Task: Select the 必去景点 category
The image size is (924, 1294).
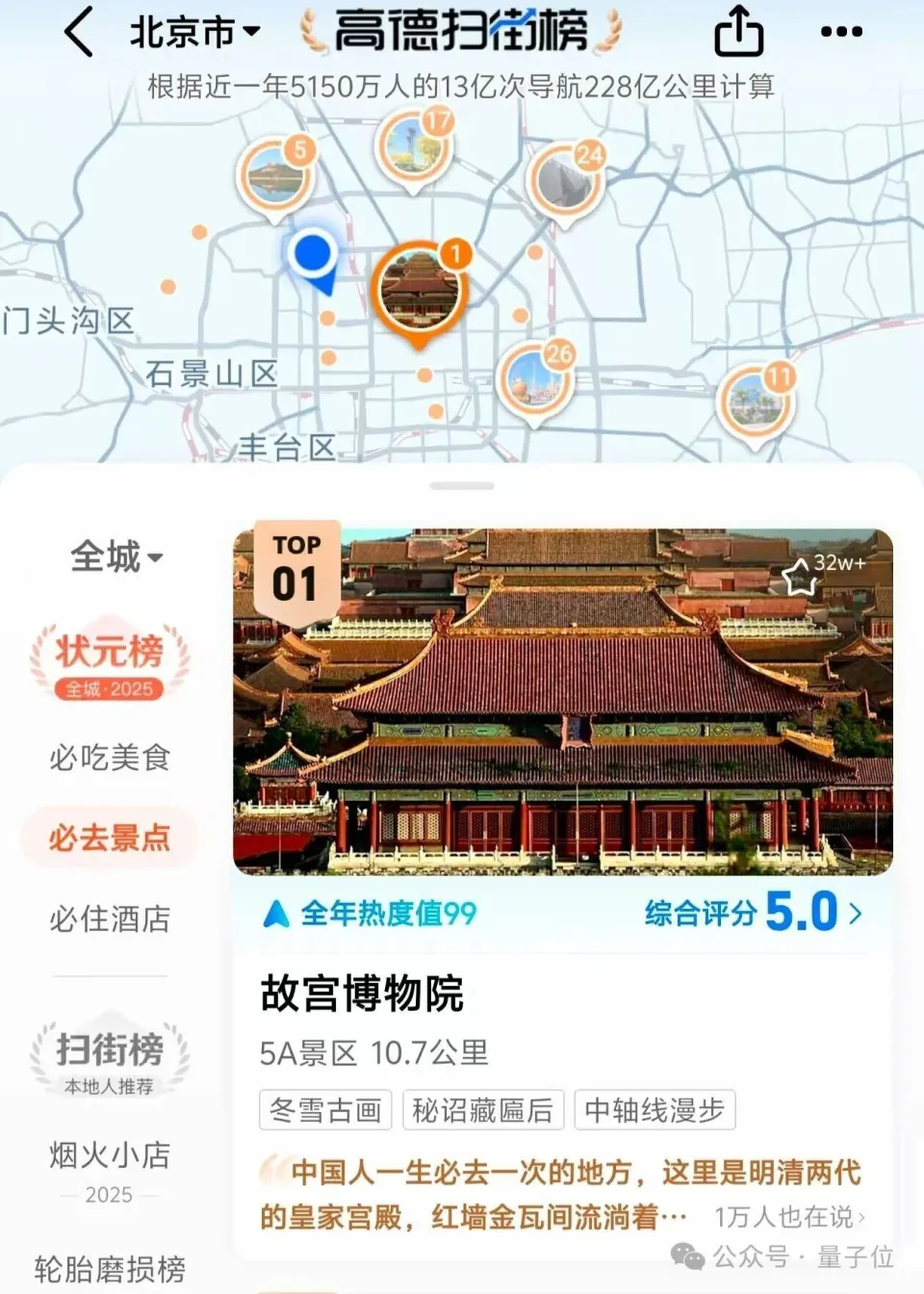Action: tap(109, 838)
